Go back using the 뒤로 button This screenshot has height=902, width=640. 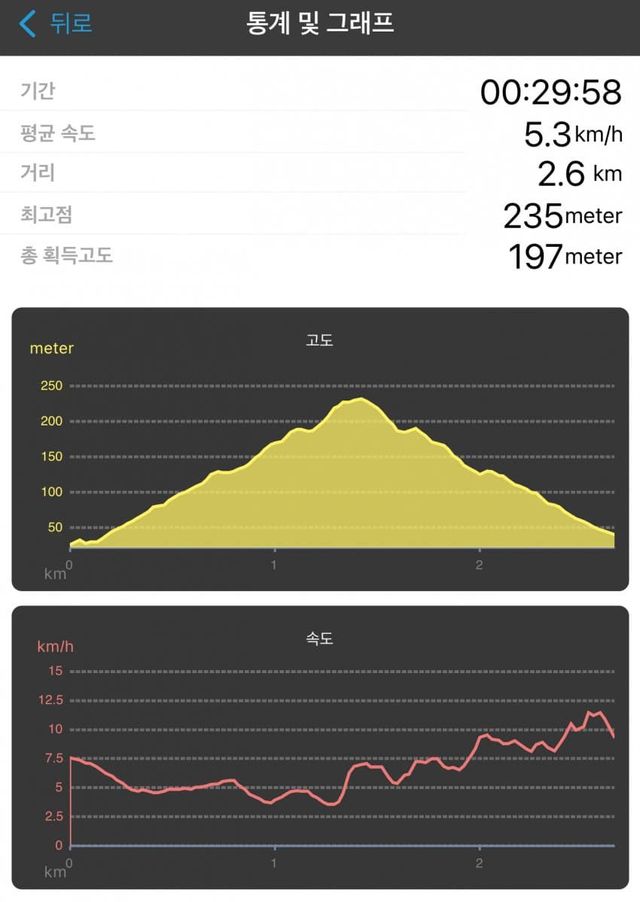tap(56, 23)
